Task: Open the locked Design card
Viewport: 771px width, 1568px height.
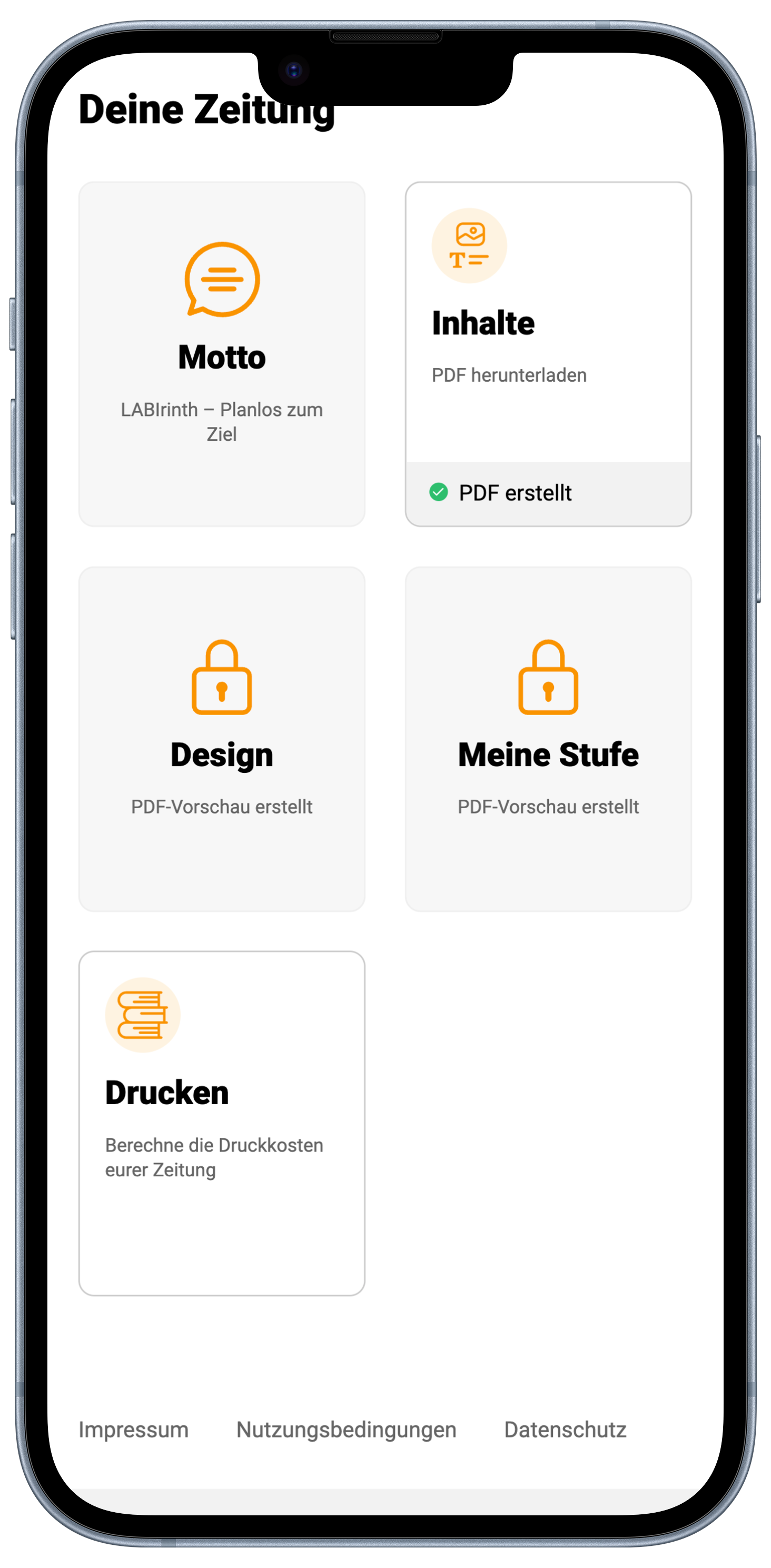Action: click(222, 738)
